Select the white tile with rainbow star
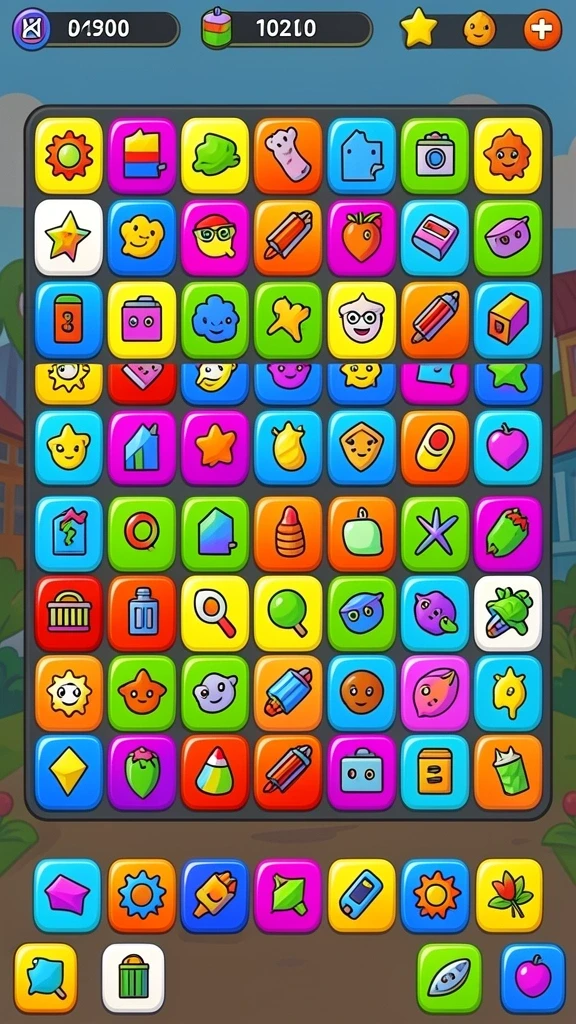This screenshot has height=1024, width=576. pos(69,238)
